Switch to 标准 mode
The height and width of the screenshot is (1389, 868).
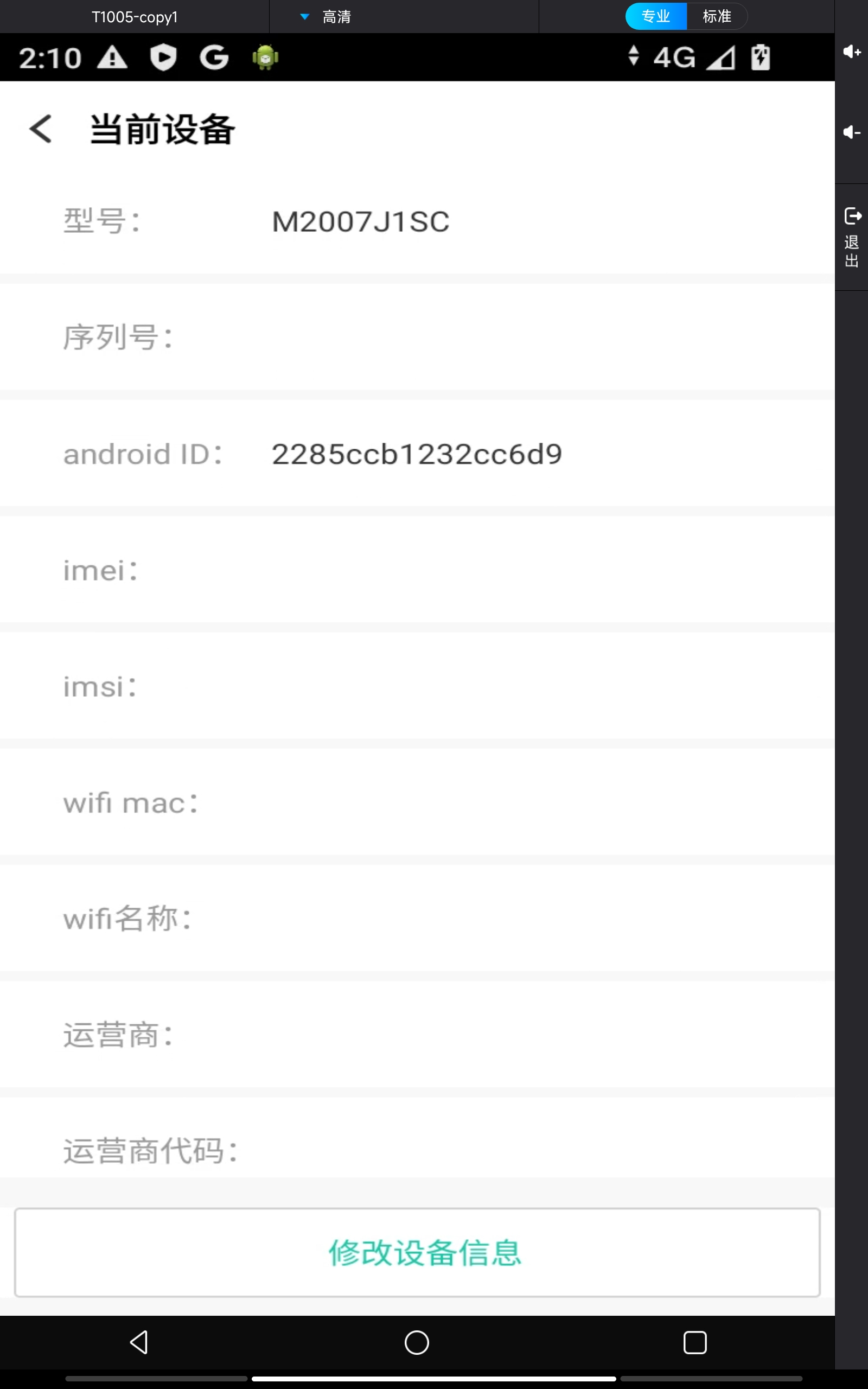click(x=717, y=16)
